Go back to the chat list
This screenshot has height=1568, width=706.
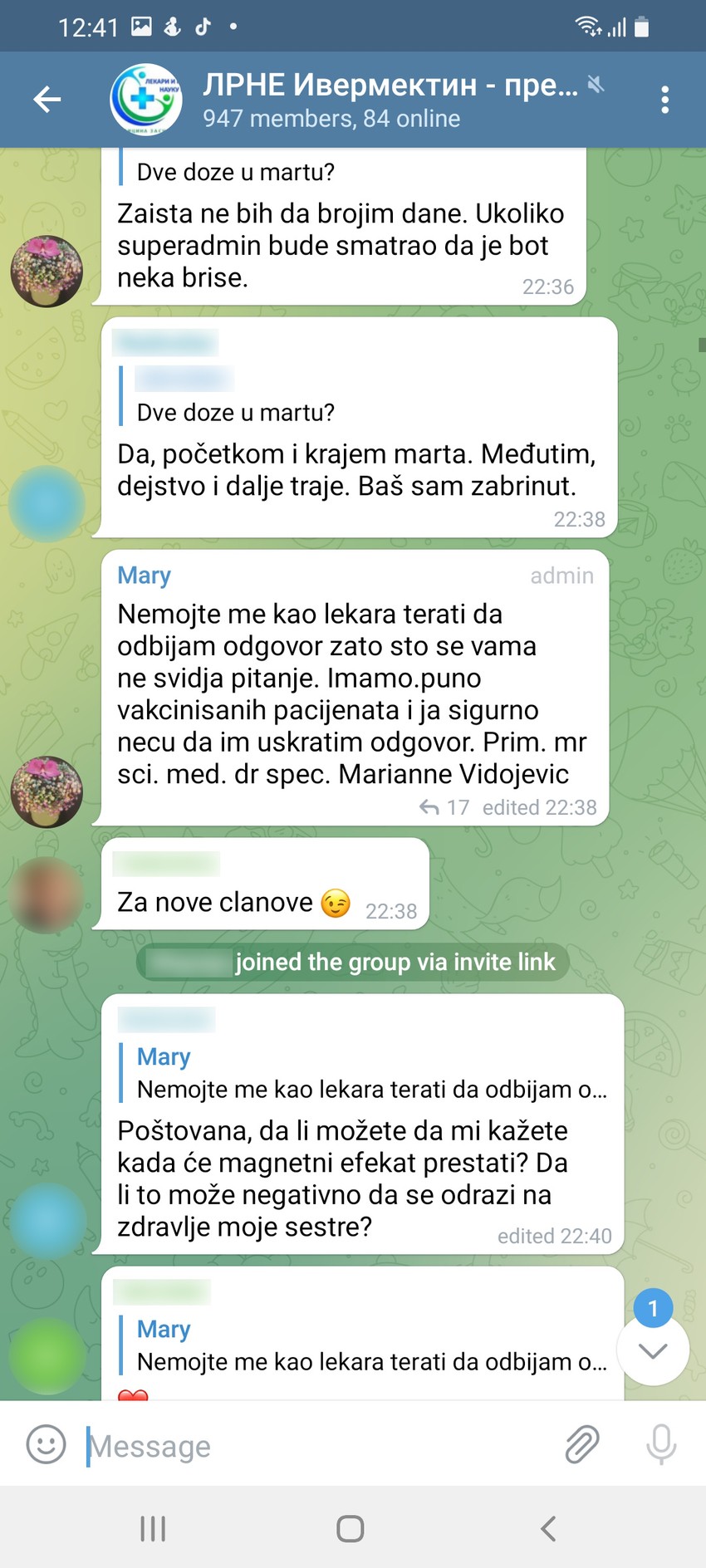point(47,100)
